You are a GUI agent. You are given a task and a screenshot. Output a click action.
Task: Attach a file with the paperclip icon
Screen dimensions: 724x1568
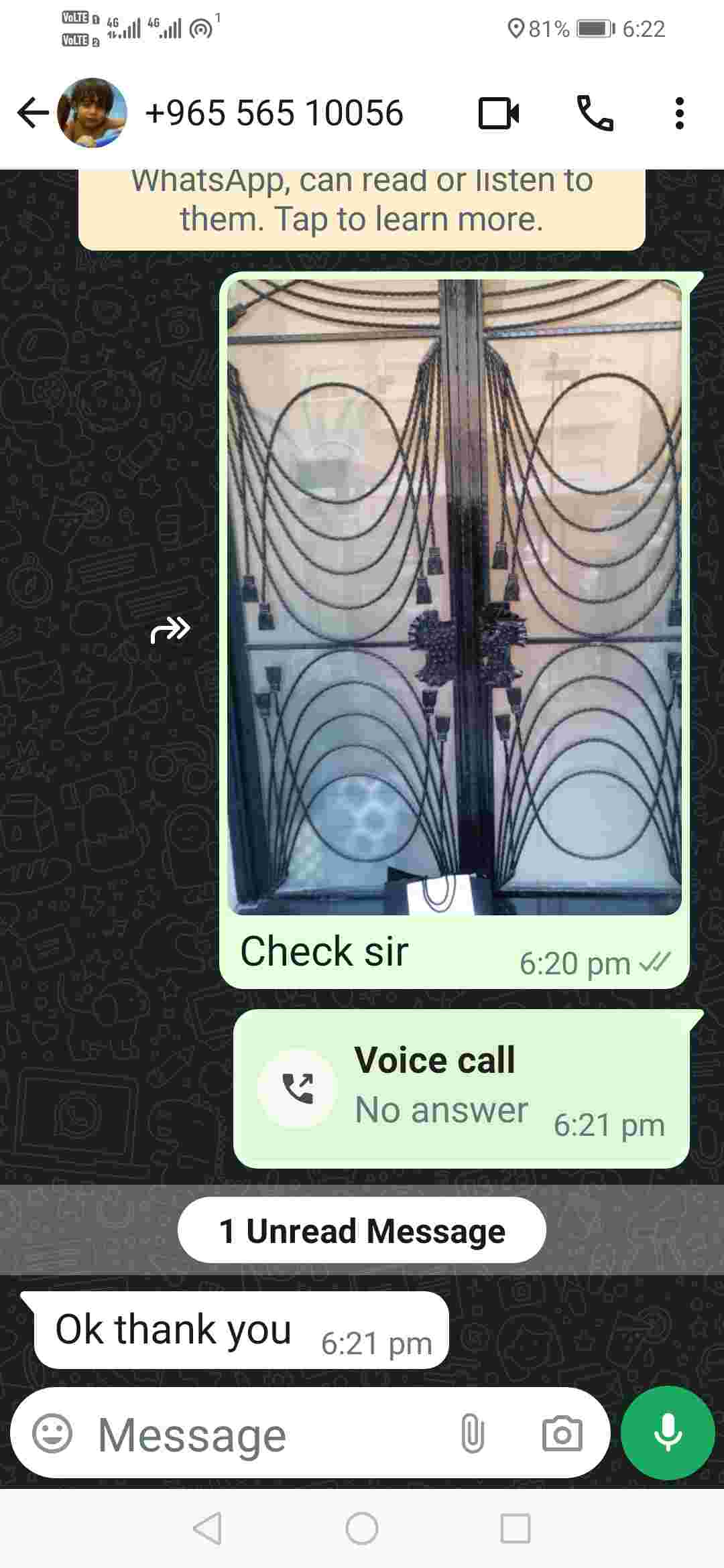[473, 1434]
